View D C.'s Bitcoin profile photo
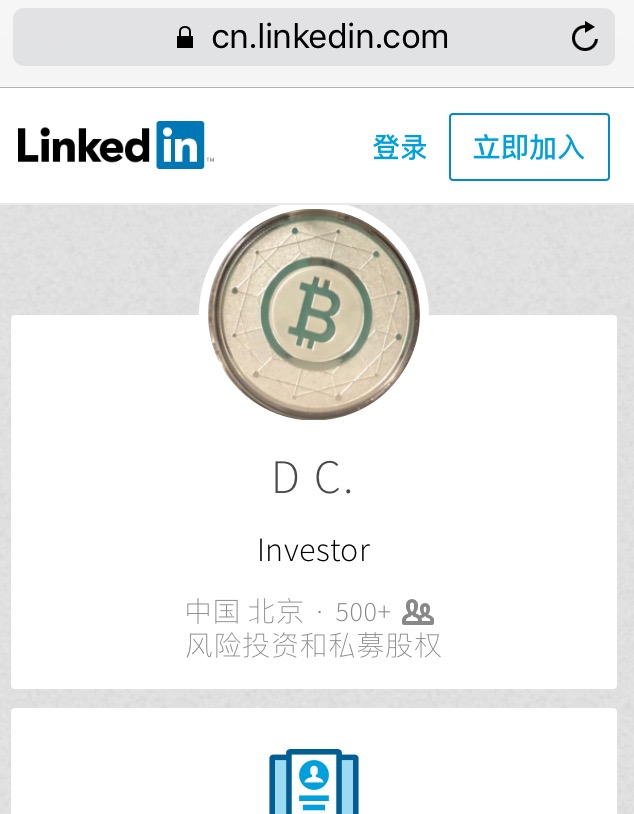Viewport: 634px width, 814px height. pos(314,313)
